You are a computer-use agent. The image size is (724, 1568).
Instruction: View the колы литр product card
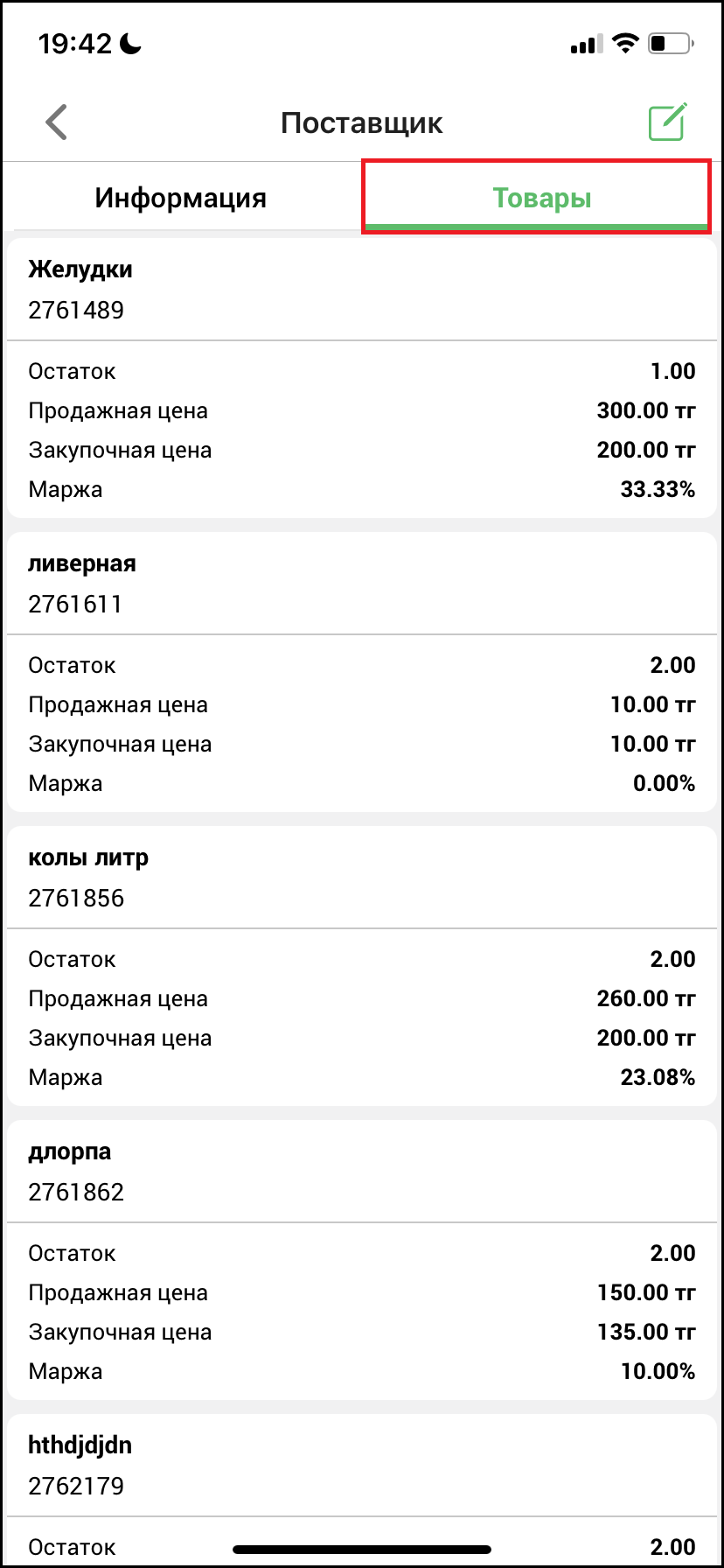tap(361, 878)
